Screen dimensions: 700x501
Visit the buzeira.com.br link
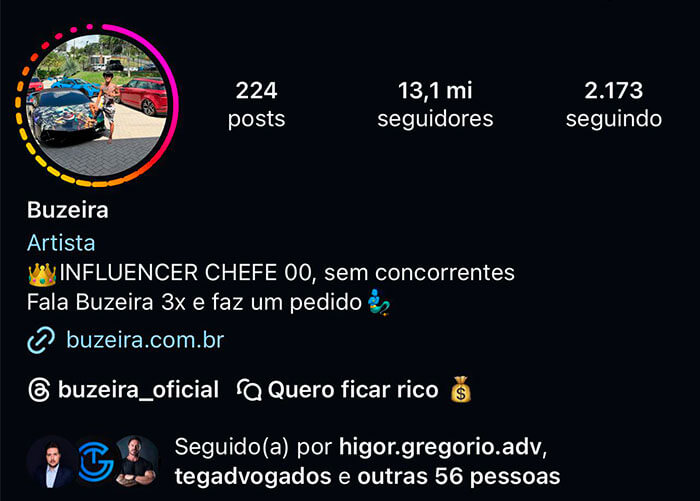tap(144, 340)
